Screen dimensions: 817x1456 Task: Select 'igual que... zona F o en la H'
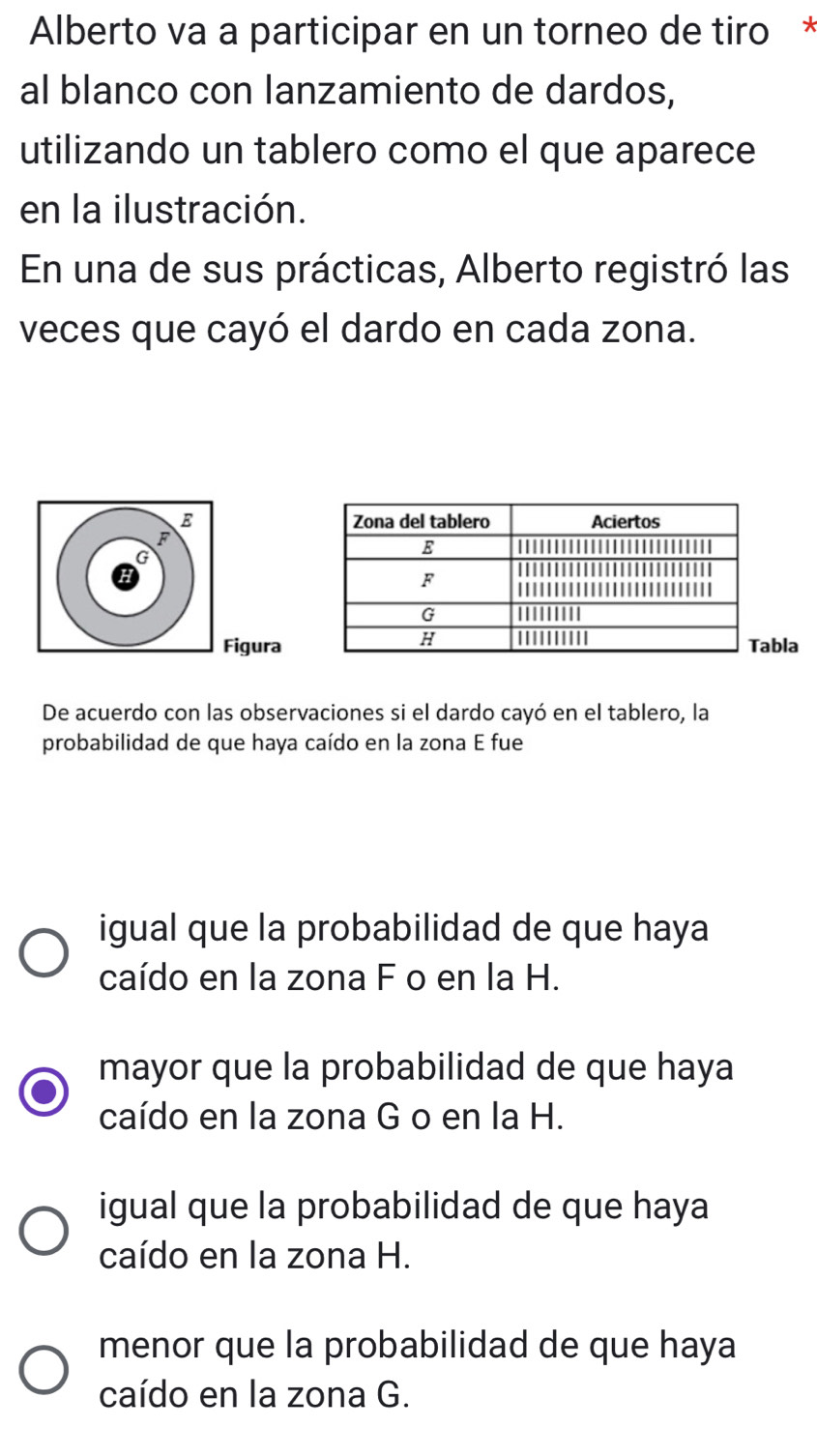45,953
